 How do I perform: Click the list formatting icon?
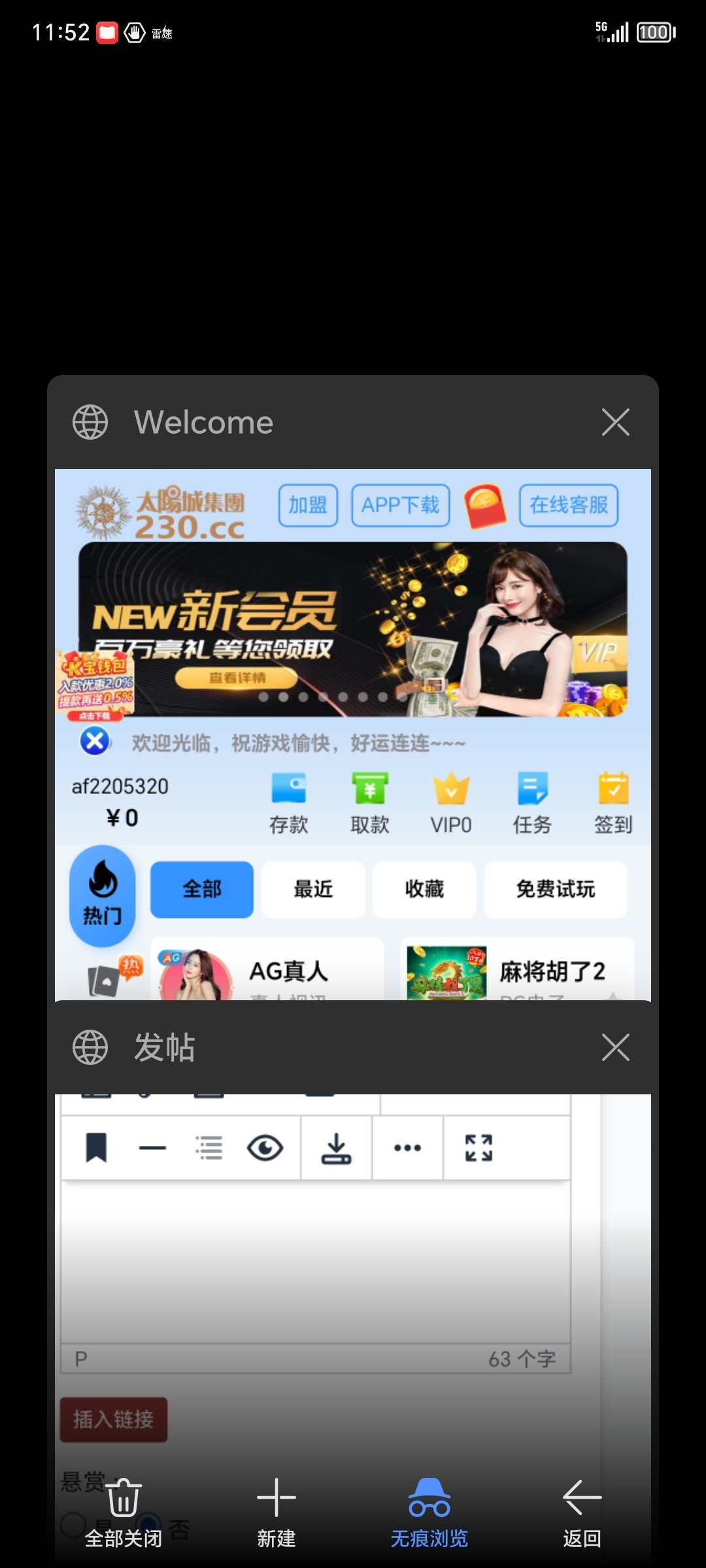[x=209, y=1147]
